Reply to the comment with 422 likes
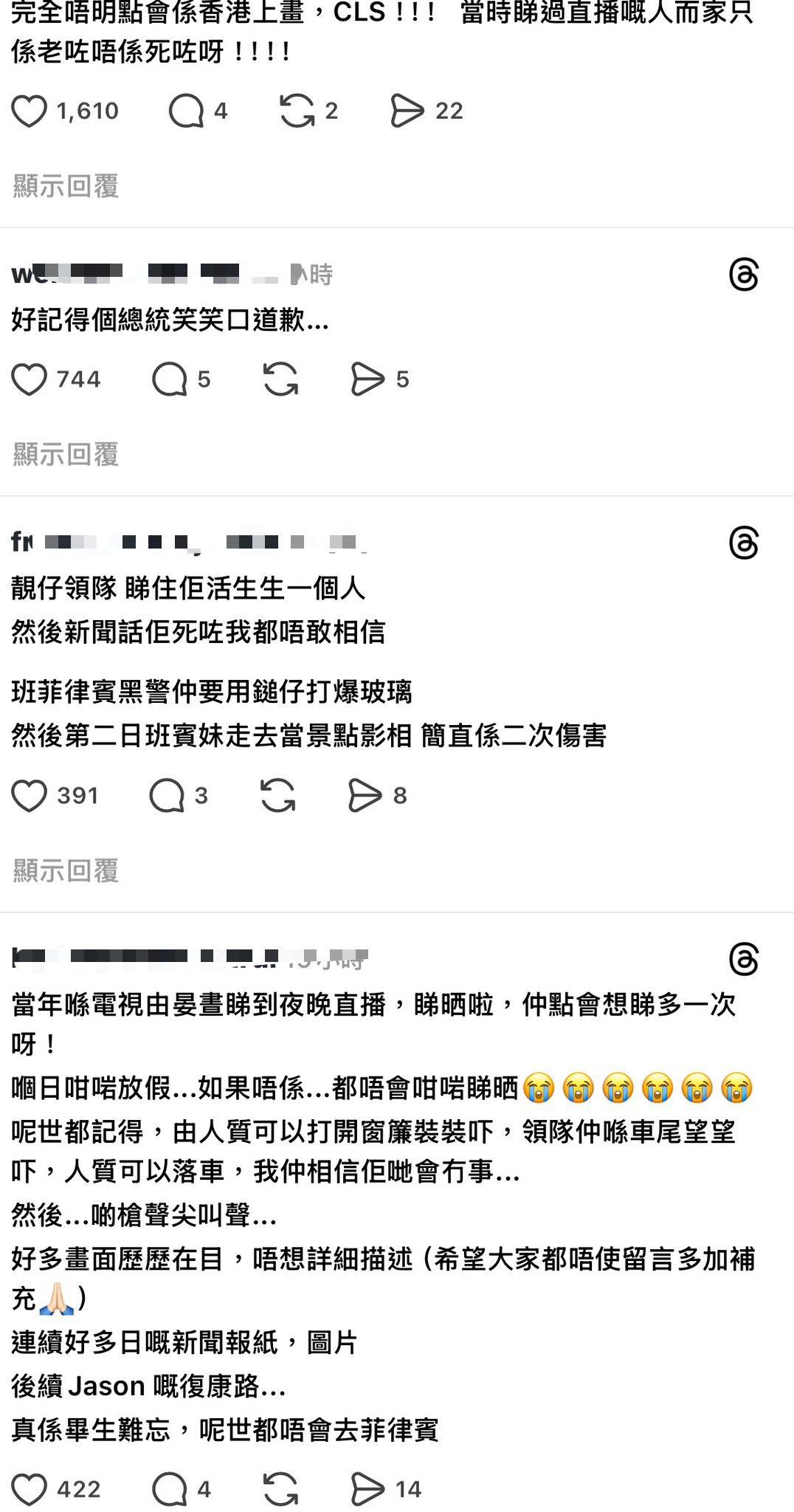This screenshot has height=1512, width=794. tap(170, 1490)
